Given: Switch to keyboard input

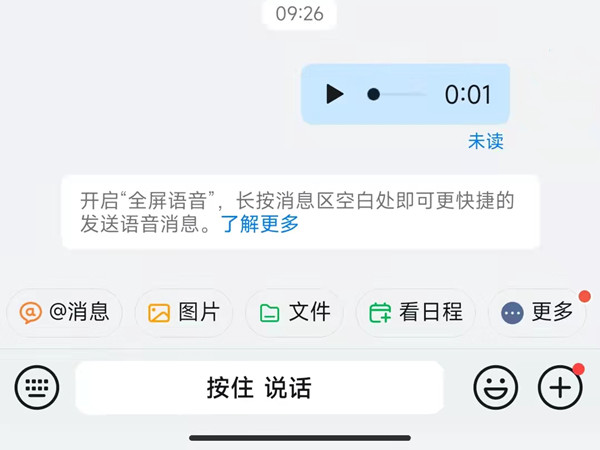Looking at the screenshot, I should pyautogui.click(x=37, y=387).
